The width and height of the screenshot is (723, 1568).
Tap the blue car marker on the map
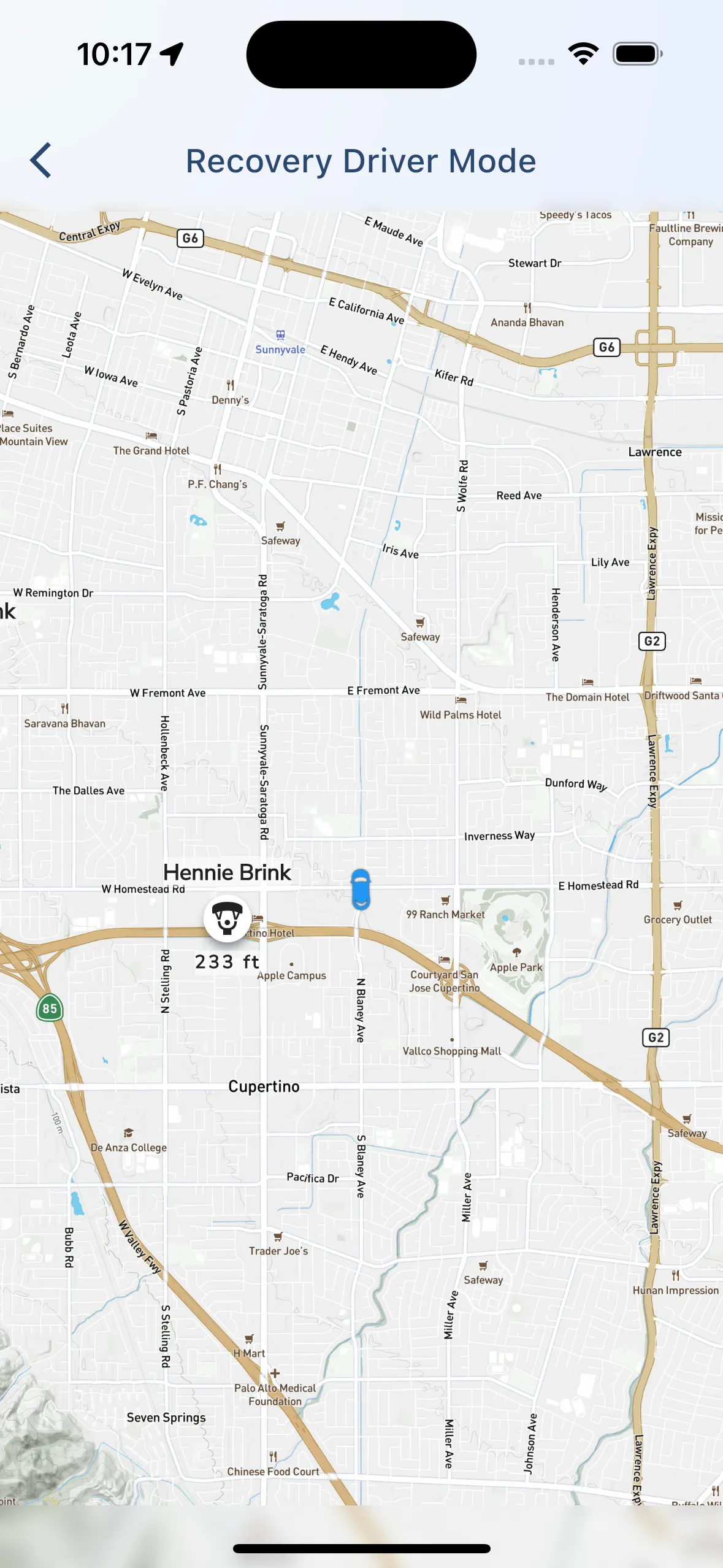[x=361, y=889]
